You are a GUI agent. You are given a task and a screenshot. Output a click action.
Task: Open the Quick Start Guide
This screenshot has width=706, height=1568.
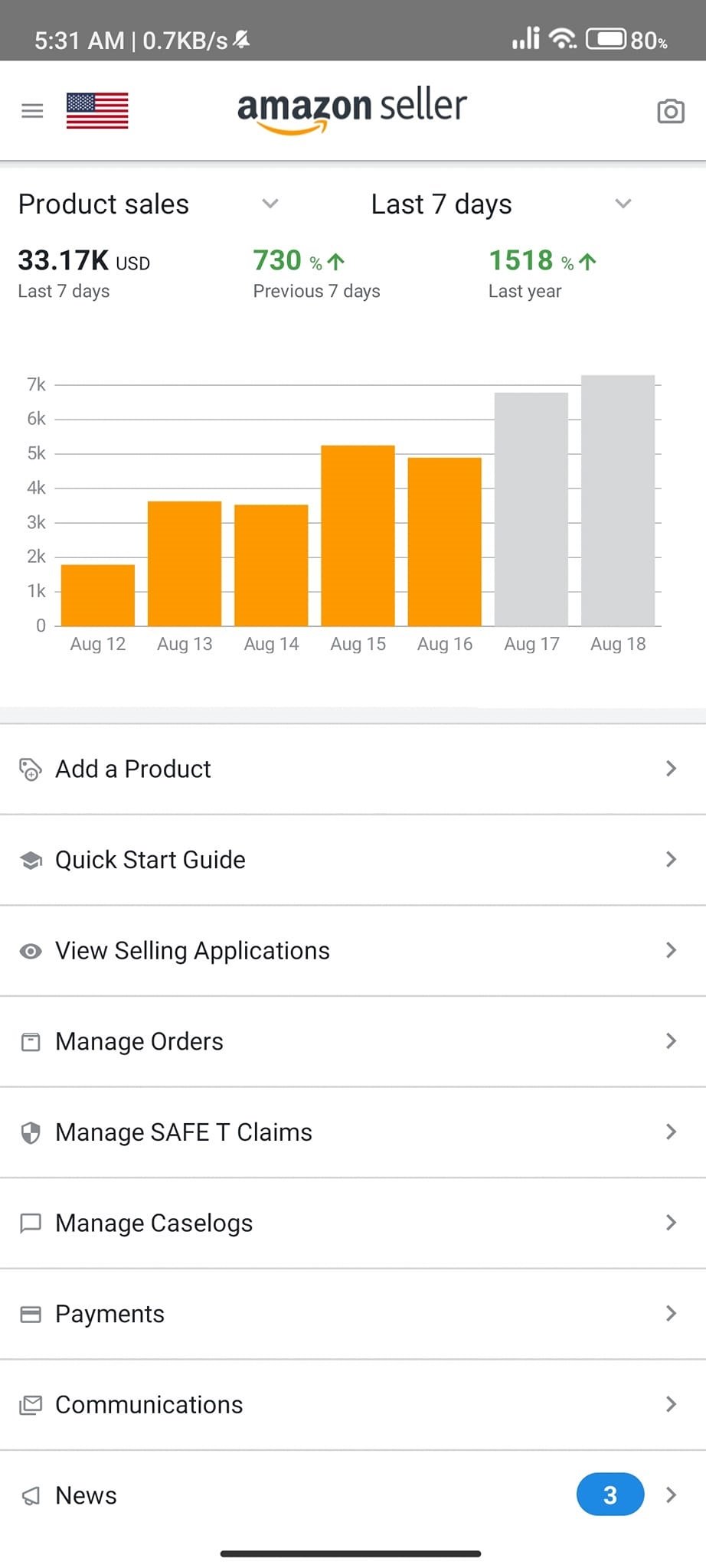[x=352, y=860]
